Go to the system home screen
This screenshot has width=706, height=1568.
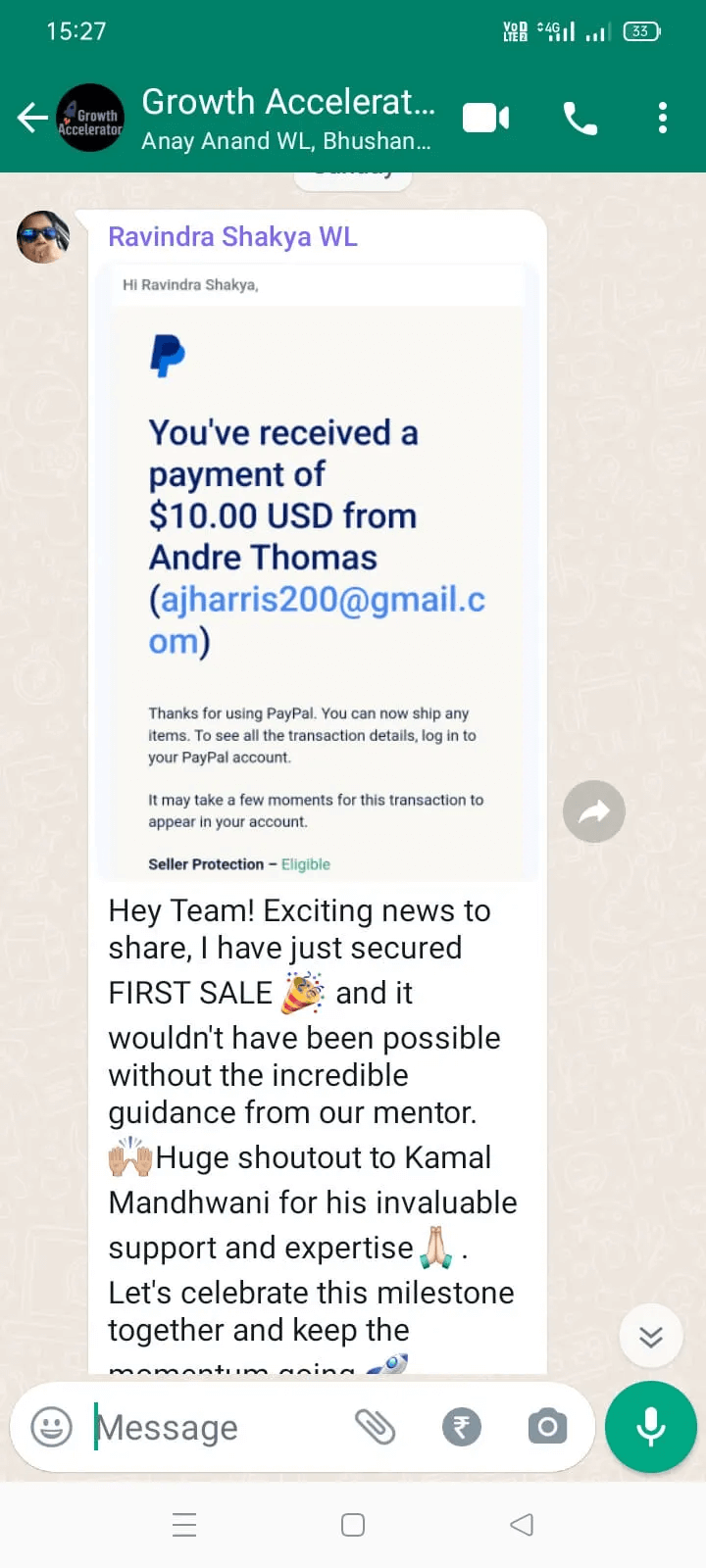[353, 1525]
